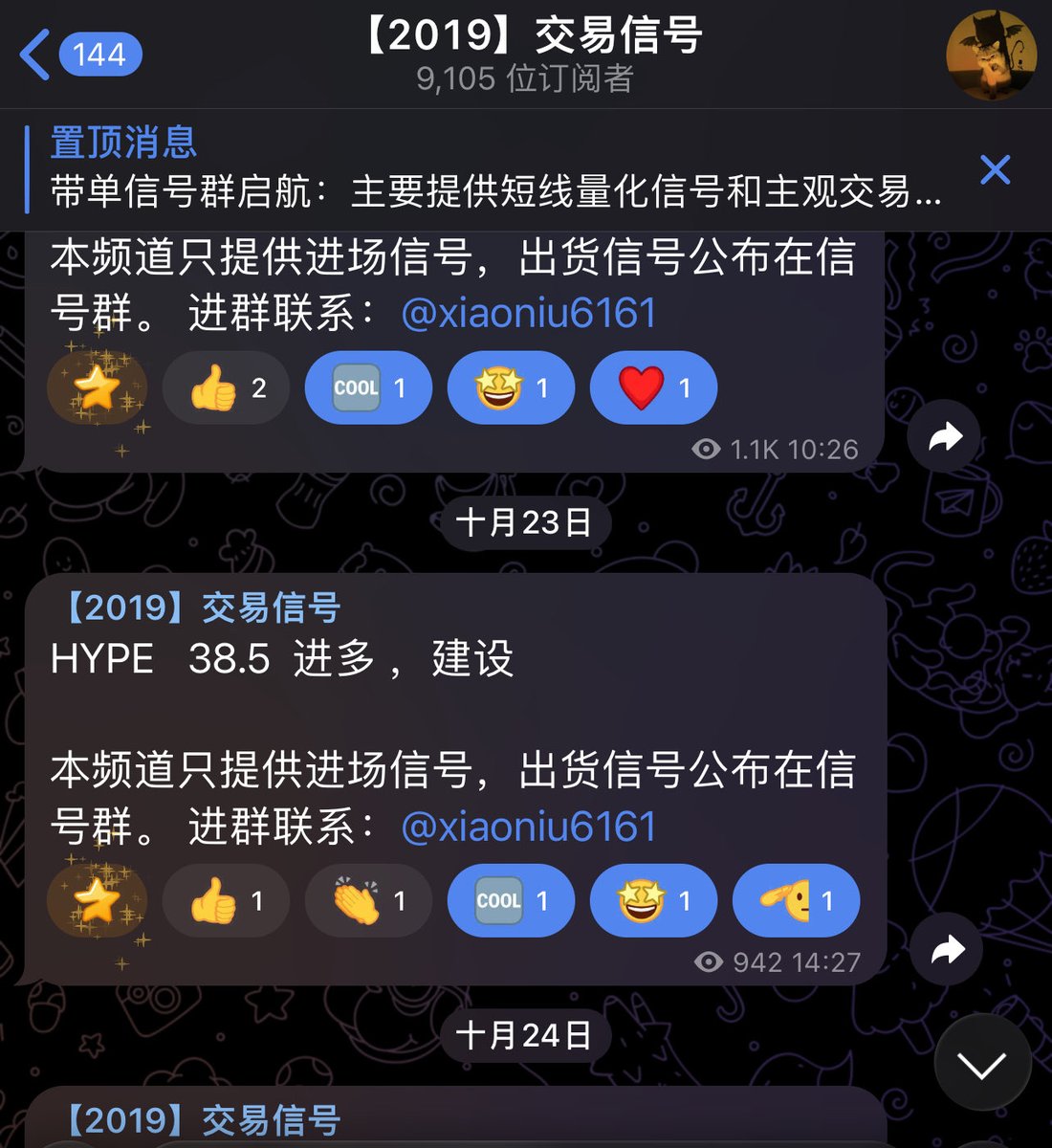
Task: Open the pinned message banner
Action: (x=478, y=170)
